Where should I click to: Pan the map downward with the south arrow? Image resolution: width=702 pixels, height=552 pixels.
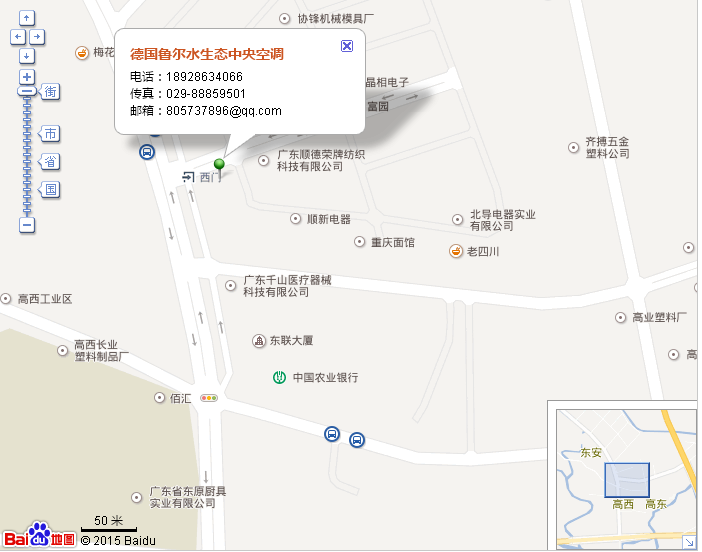pyautogui.click(x=27, y=56)
